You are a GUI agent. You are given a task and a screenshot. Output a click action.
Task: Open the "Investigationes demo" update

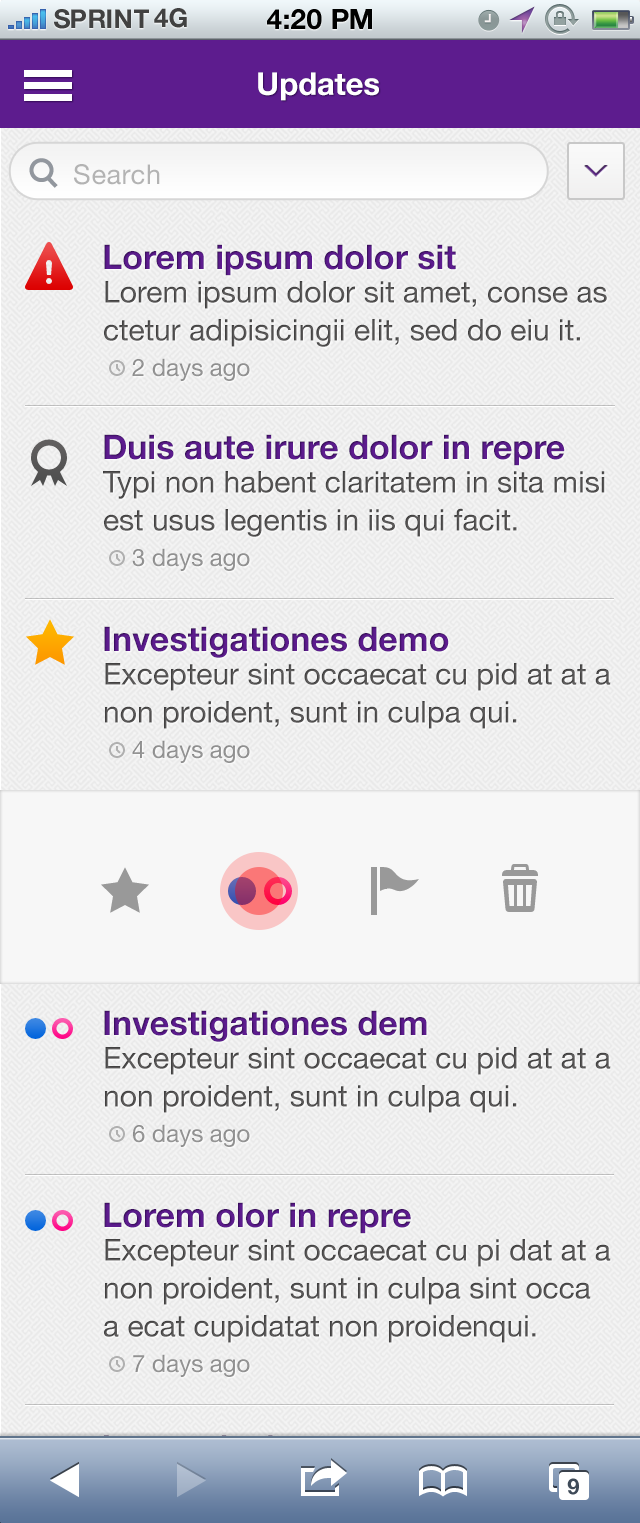(275, 640)
